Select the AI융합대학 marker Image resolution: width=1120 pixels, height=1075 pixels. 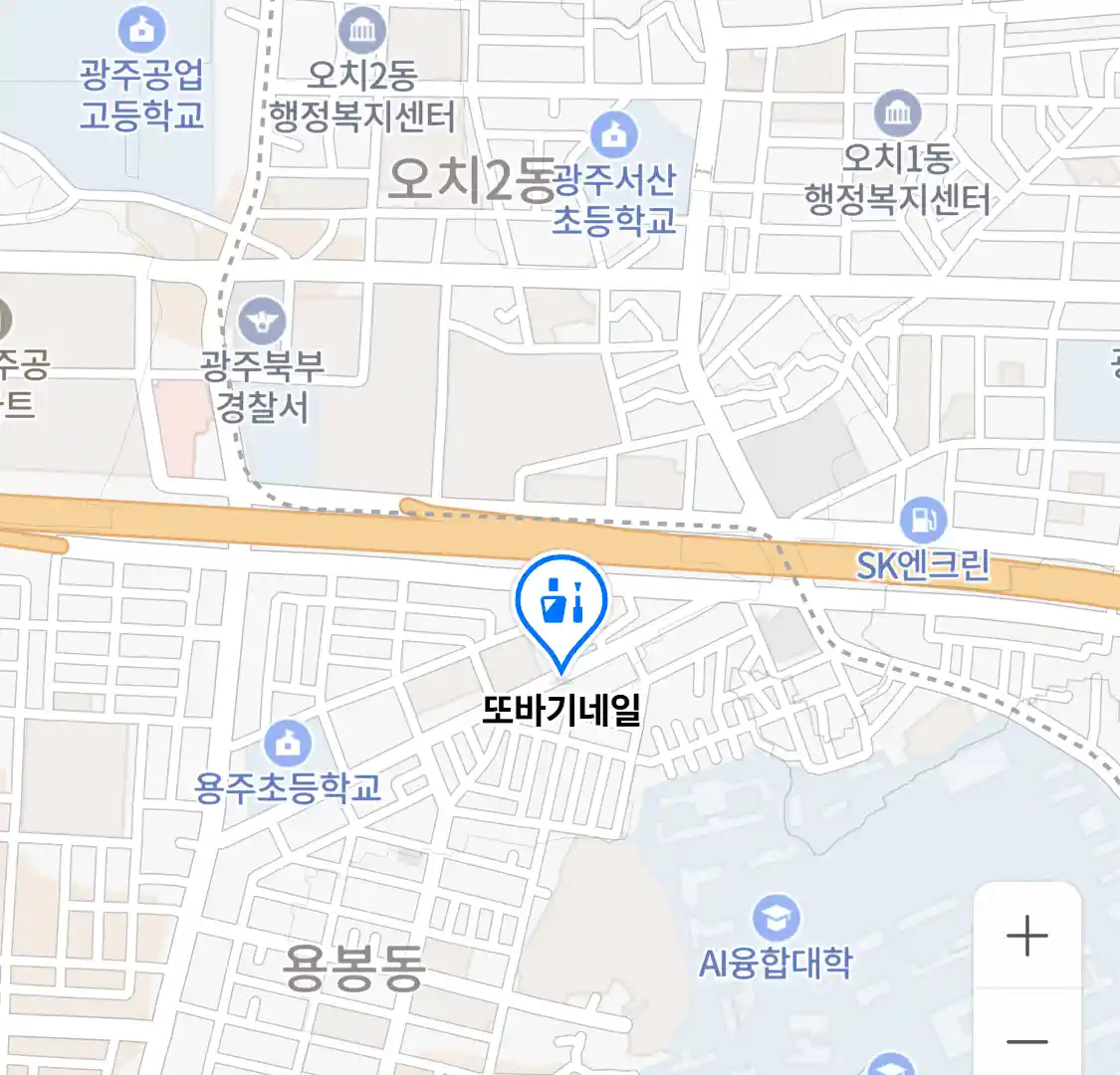(776, 918)
